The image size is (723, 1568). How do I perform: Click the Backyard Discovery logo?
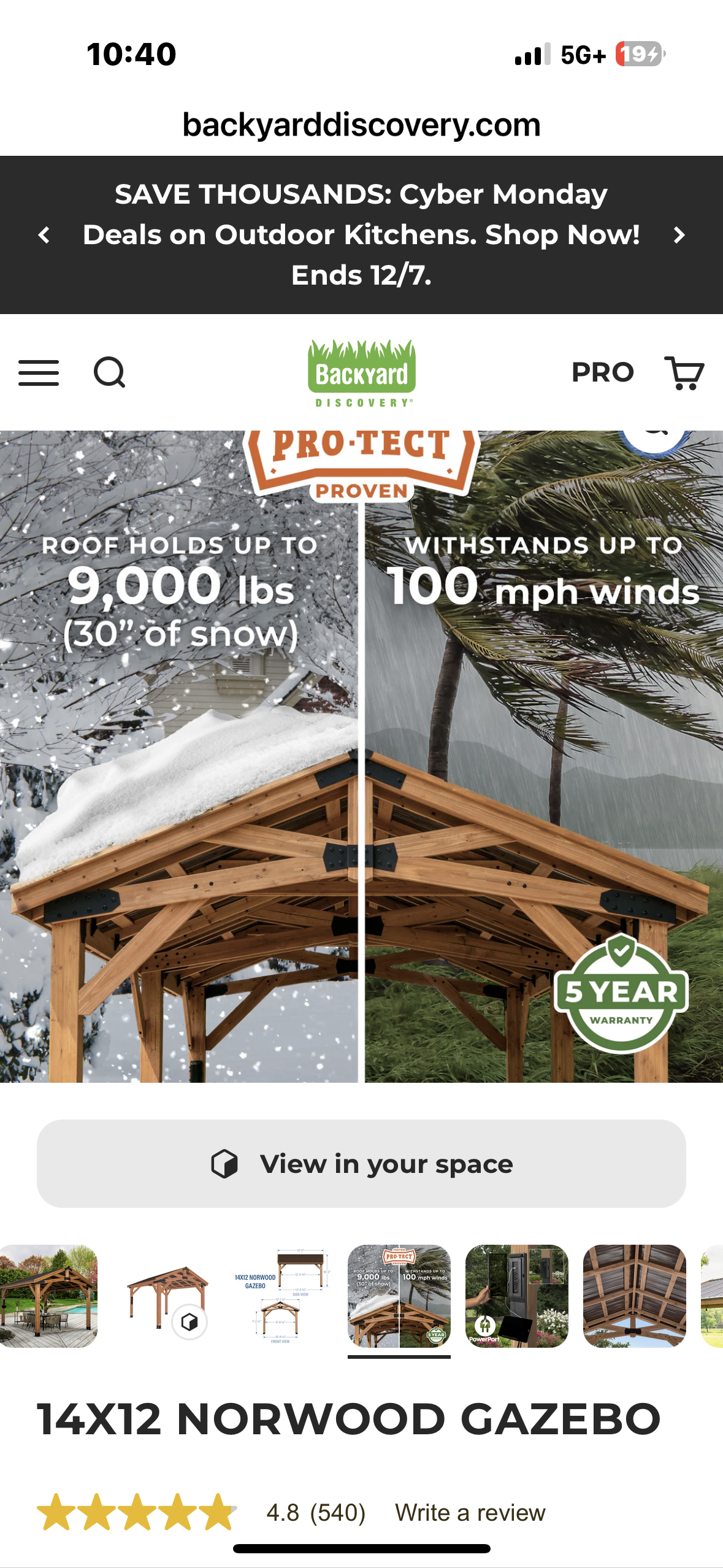point(361,372)
